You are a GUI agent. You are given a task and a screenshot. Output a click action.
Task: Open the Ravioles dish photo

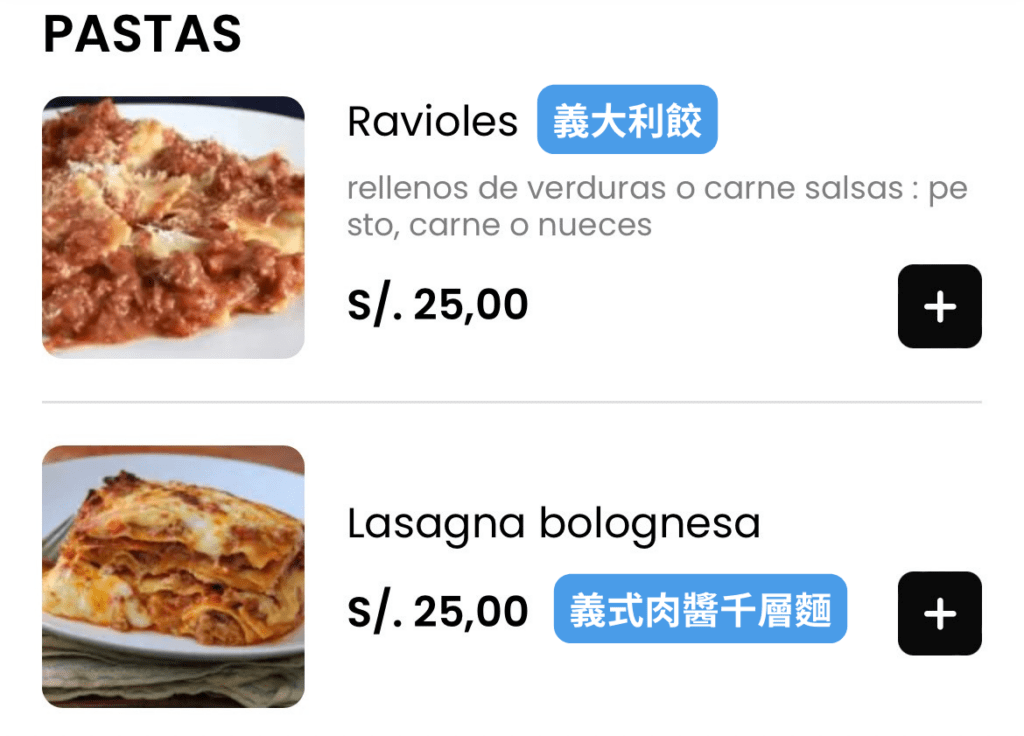[173, 227]
